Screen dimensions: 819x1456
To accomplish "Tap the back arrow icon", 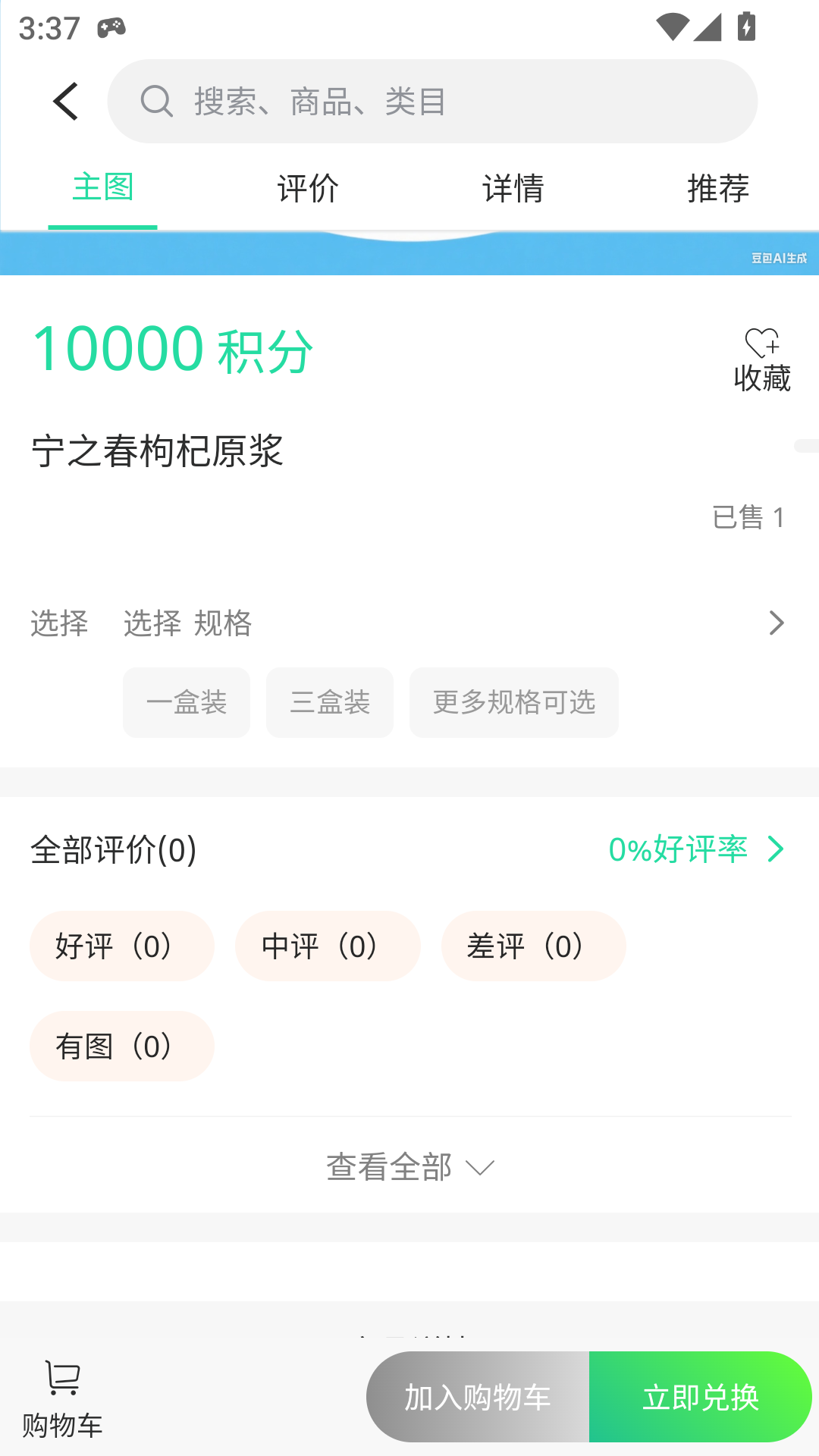I will tap(66, 101).
